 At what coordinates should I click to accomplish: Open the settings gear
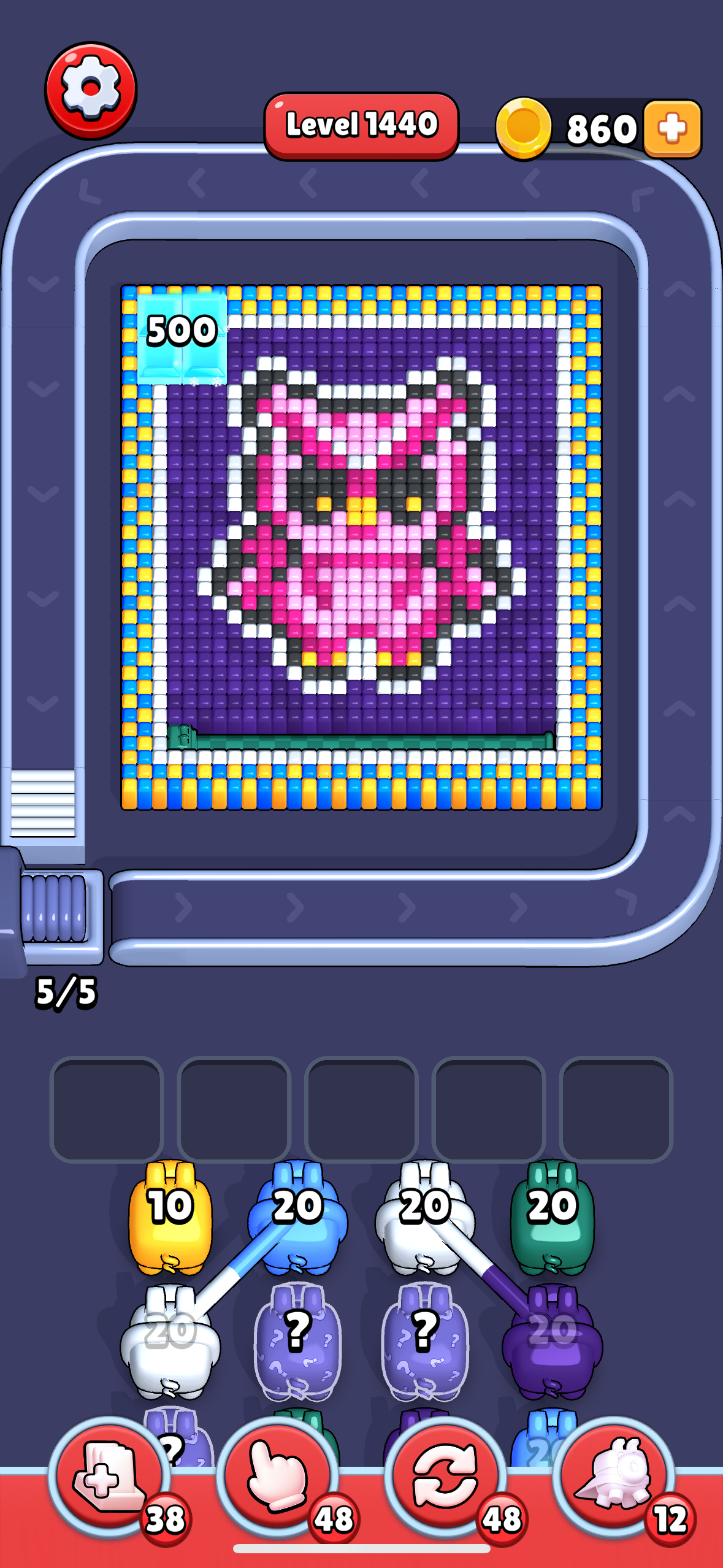[x=91, y=90]
